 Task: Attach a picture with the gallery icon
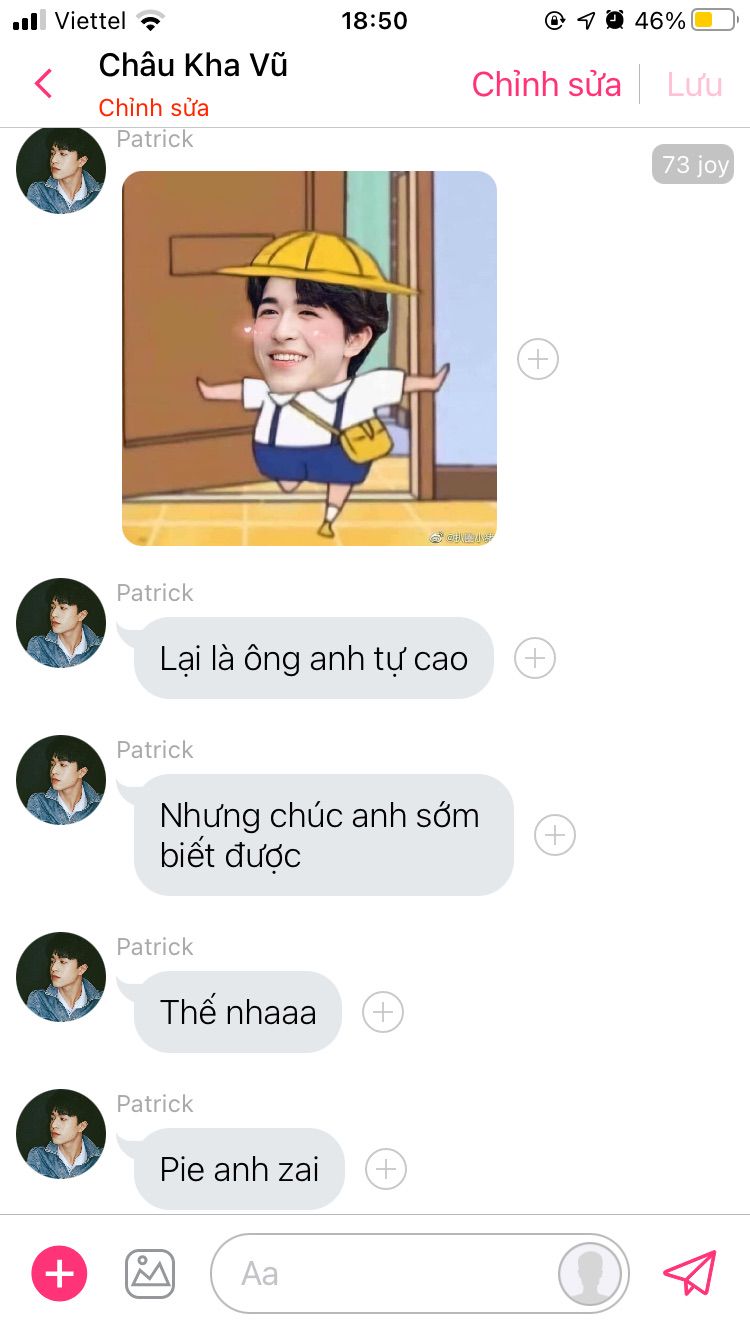click(150, 1274)
